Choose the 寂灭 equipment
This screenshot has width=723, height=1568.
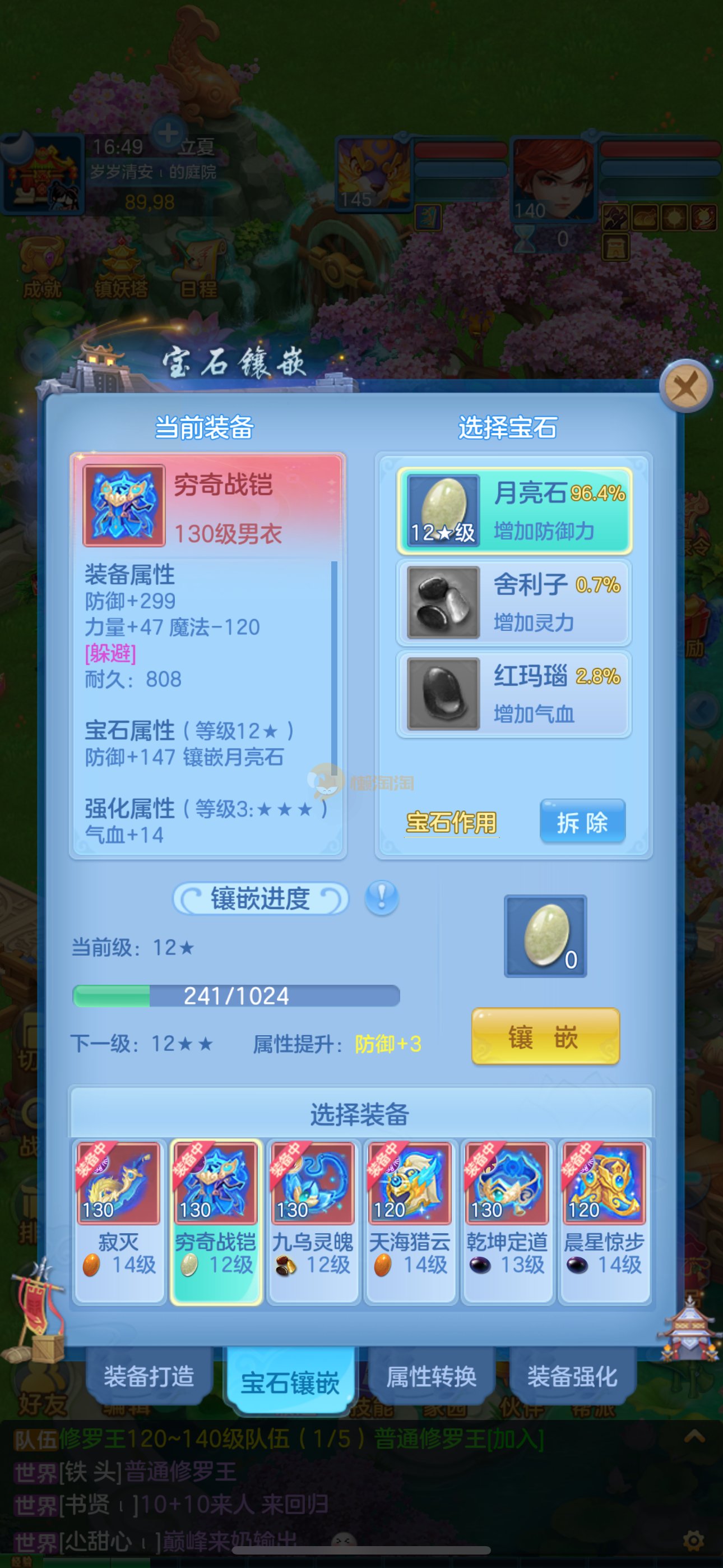click(x=119, y=1220)
